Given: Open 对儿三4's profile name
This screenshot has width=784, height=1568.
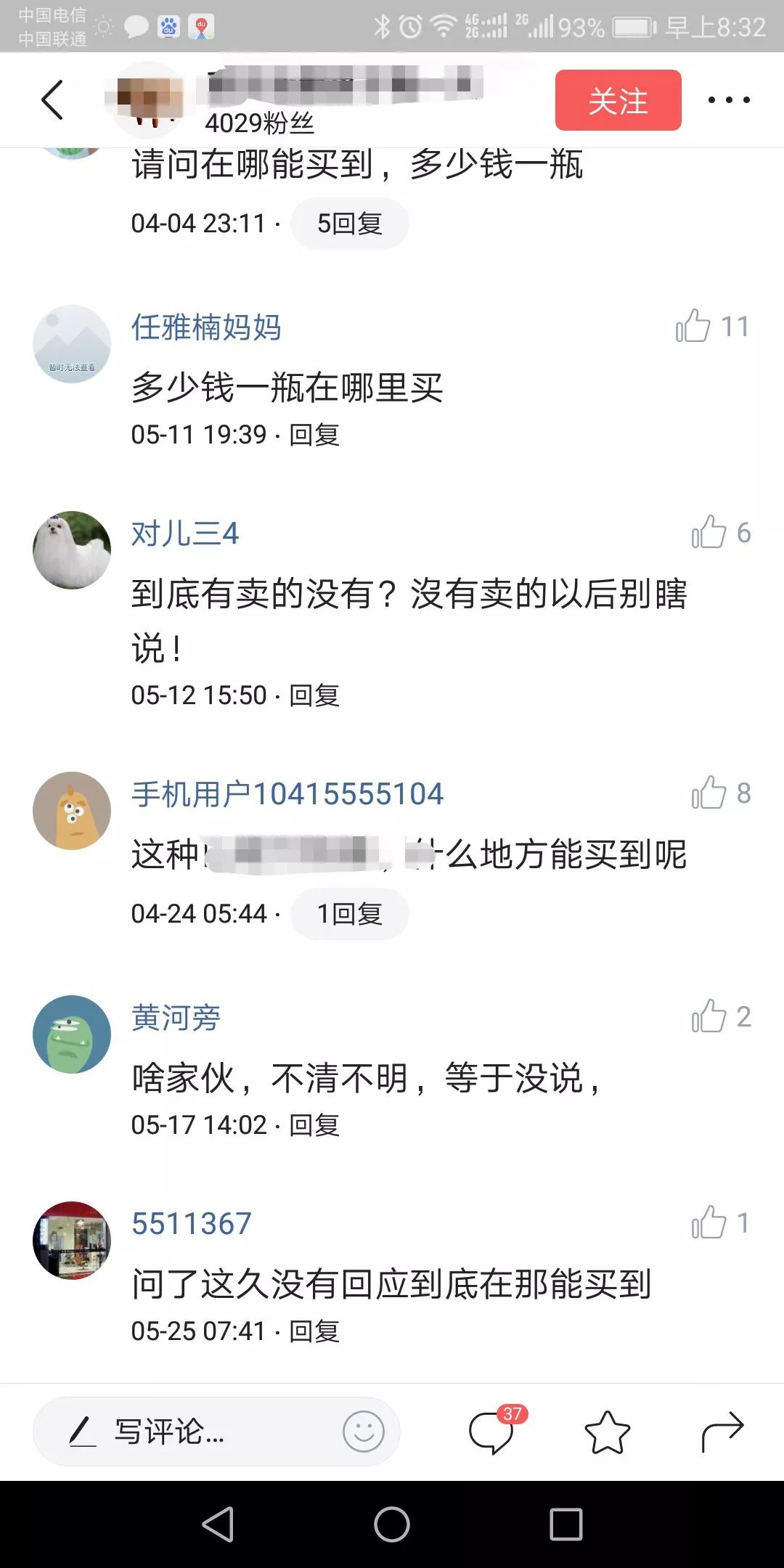Looking at the screenshot, I should pyautogui.click(x=184, y=534).
